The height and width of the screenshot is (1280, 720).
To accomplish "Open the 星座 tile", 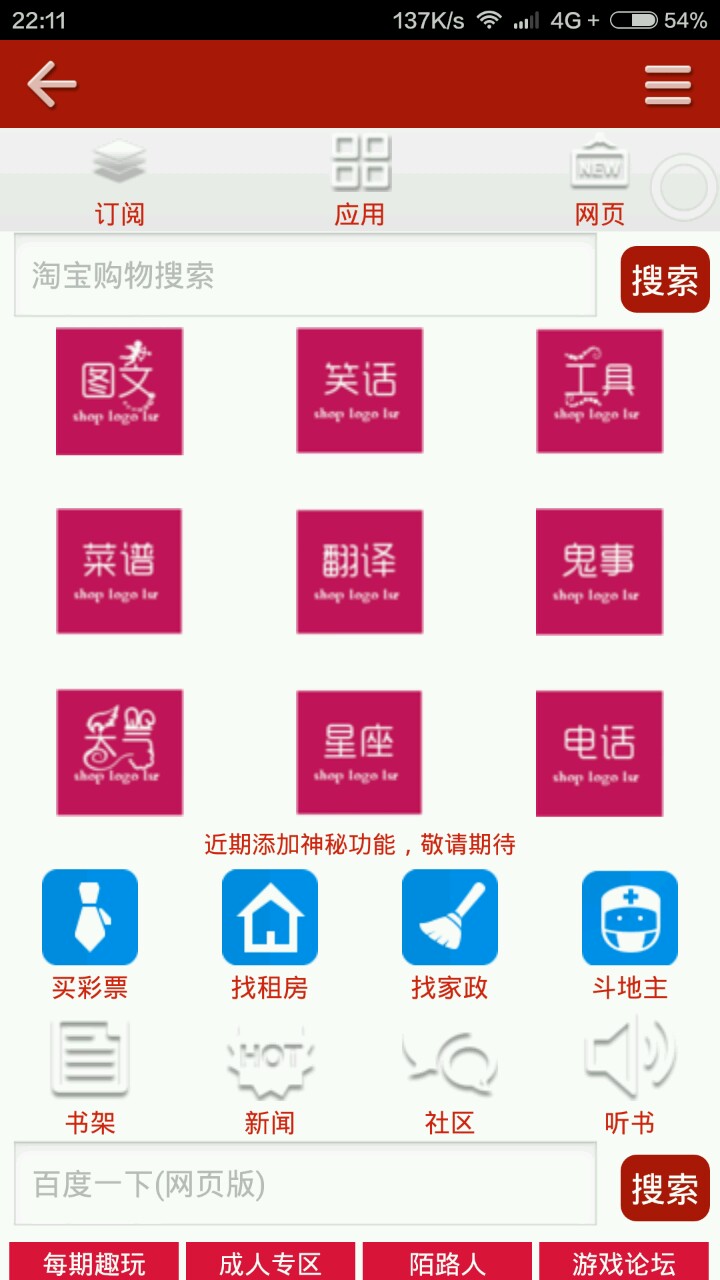I will 359,752.
